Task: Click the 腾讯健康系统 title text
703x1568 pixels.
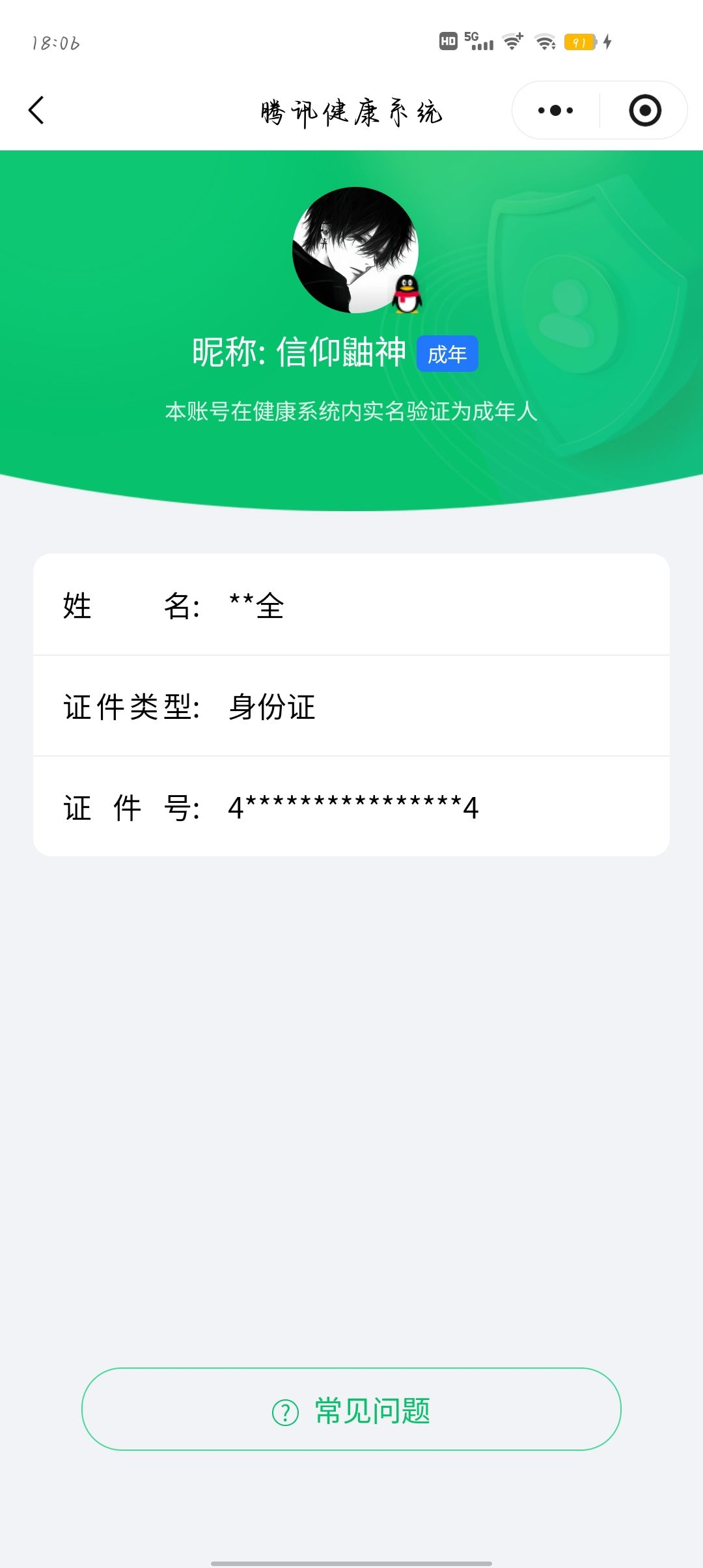Action: point(351,109)
